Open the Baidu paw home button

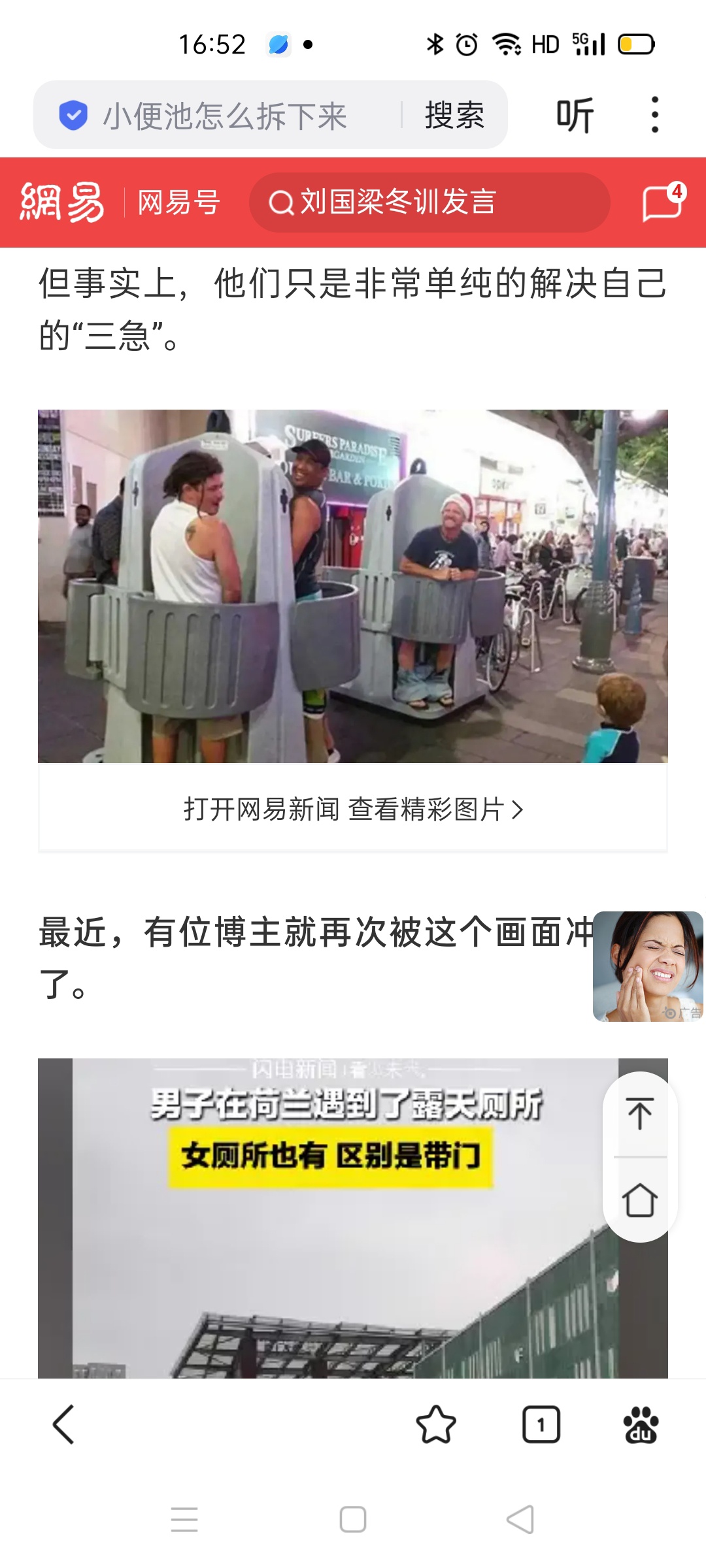[641, 1424]
